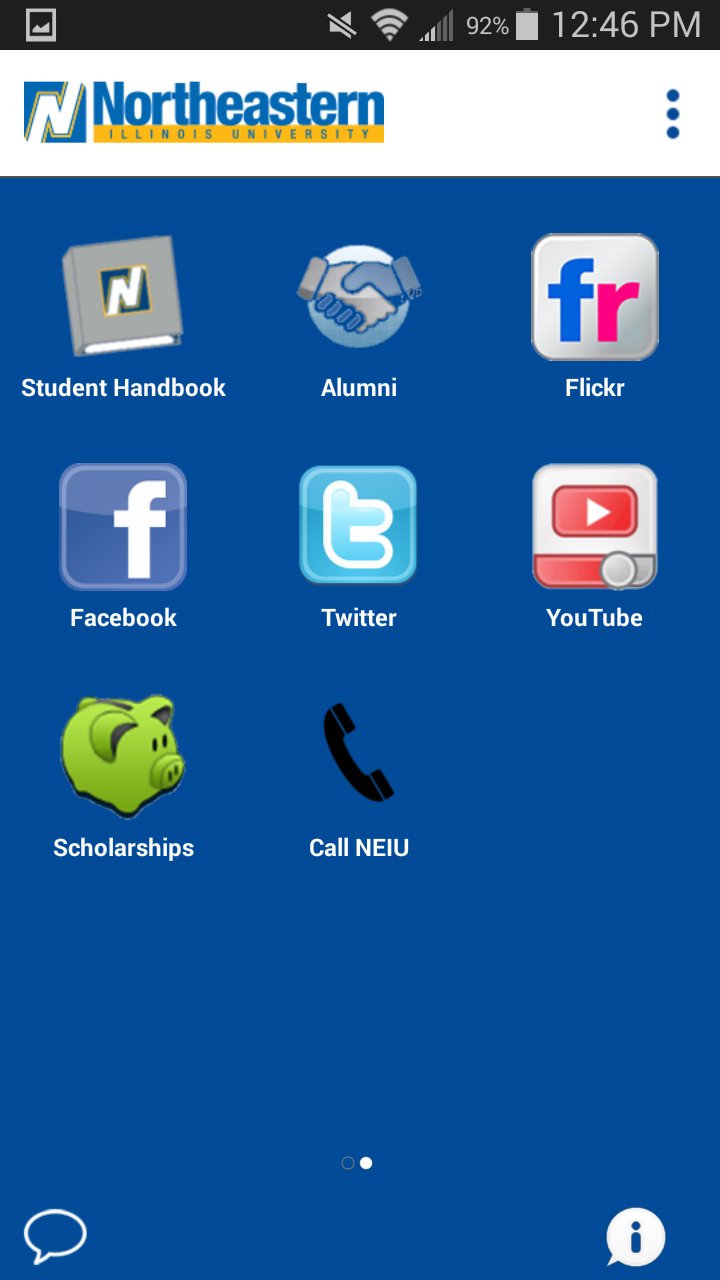The image size is (720, 1280).
Task: Launch the YouTube icon
Action: pyautogui.click(x=594, y=526)
